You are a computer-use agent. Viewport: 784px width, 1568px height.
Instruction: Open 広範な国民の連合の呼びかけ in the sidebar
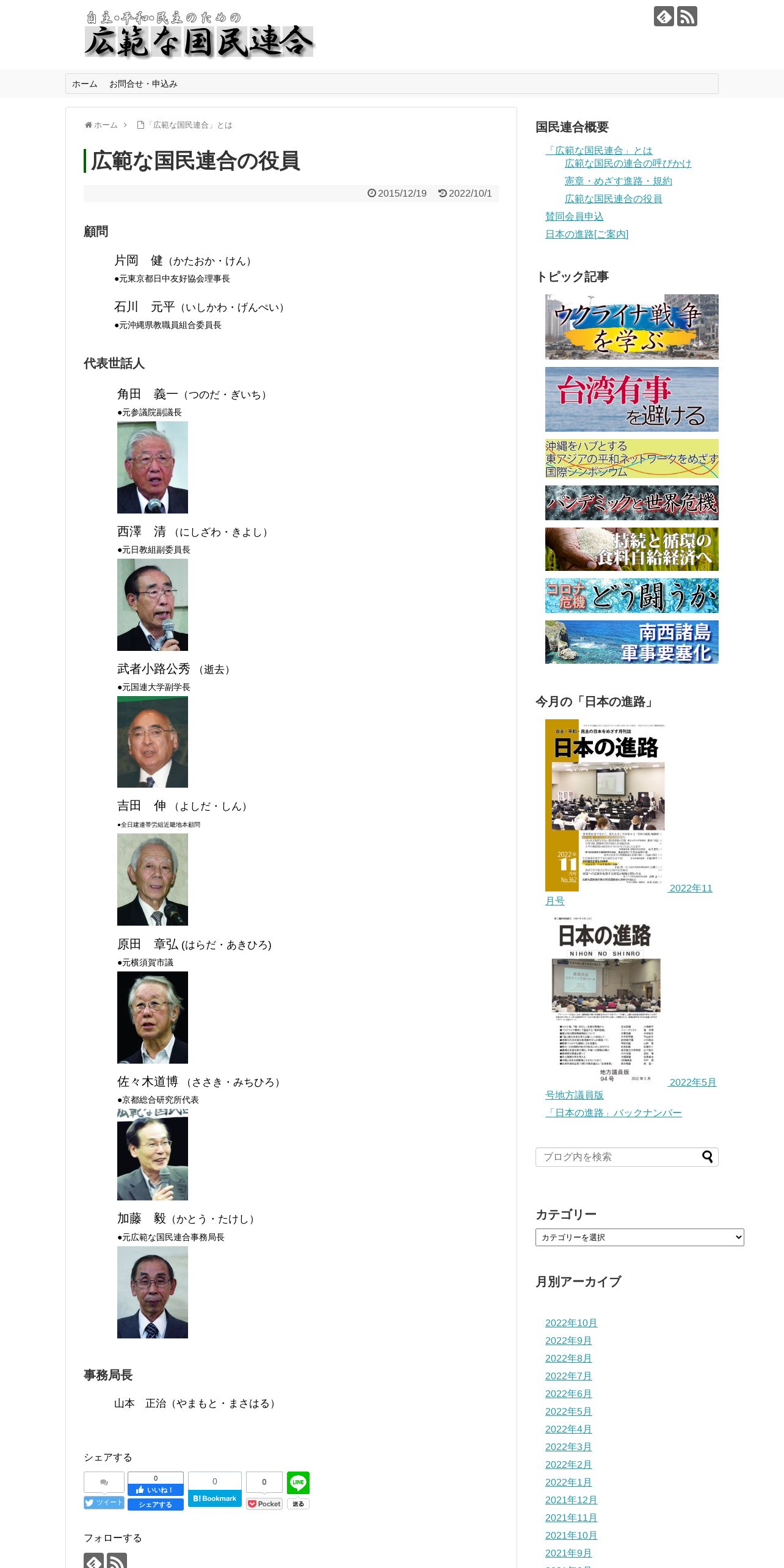(628, 164)
